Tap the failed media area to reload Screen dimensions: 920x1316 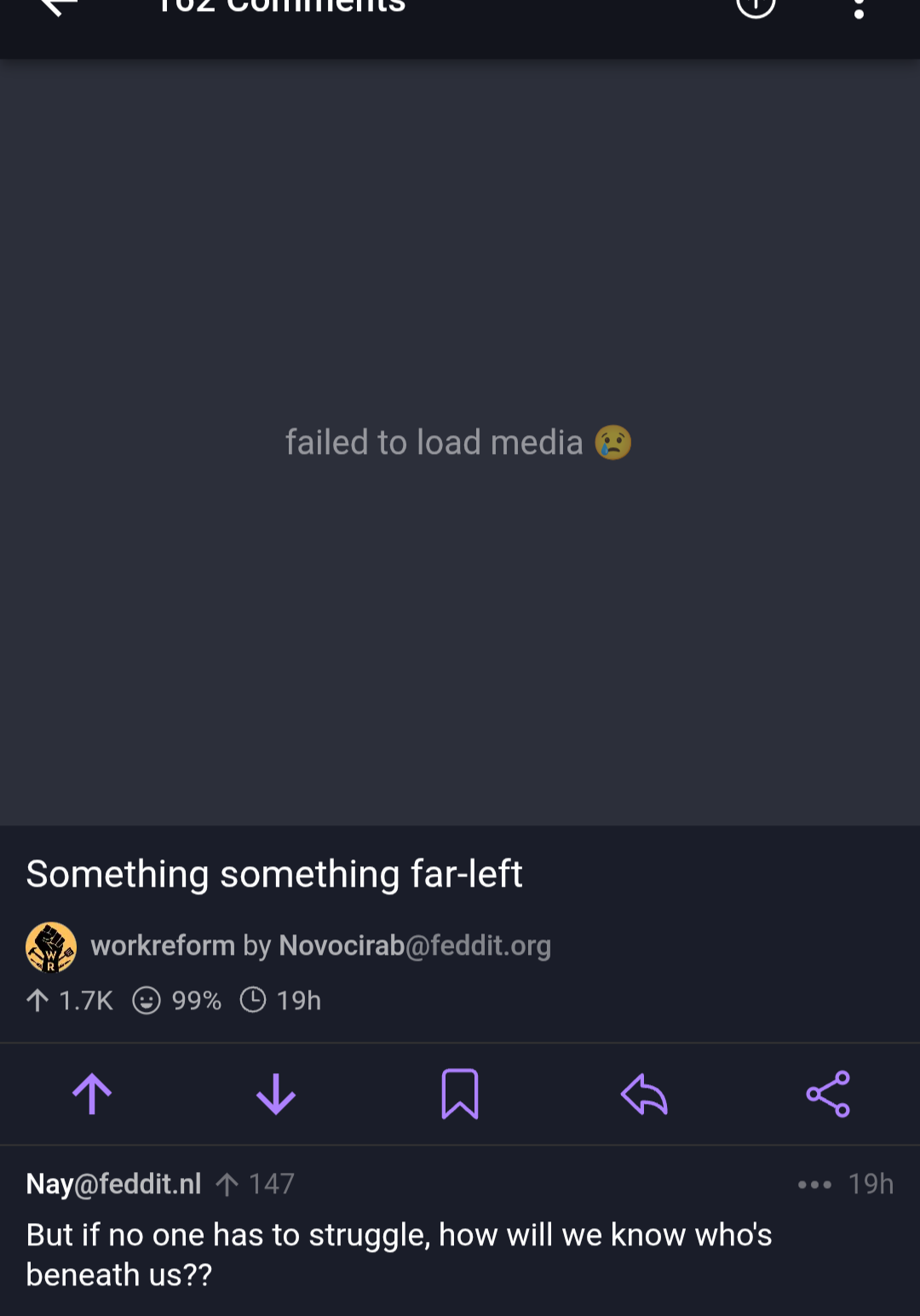[459, 442]
